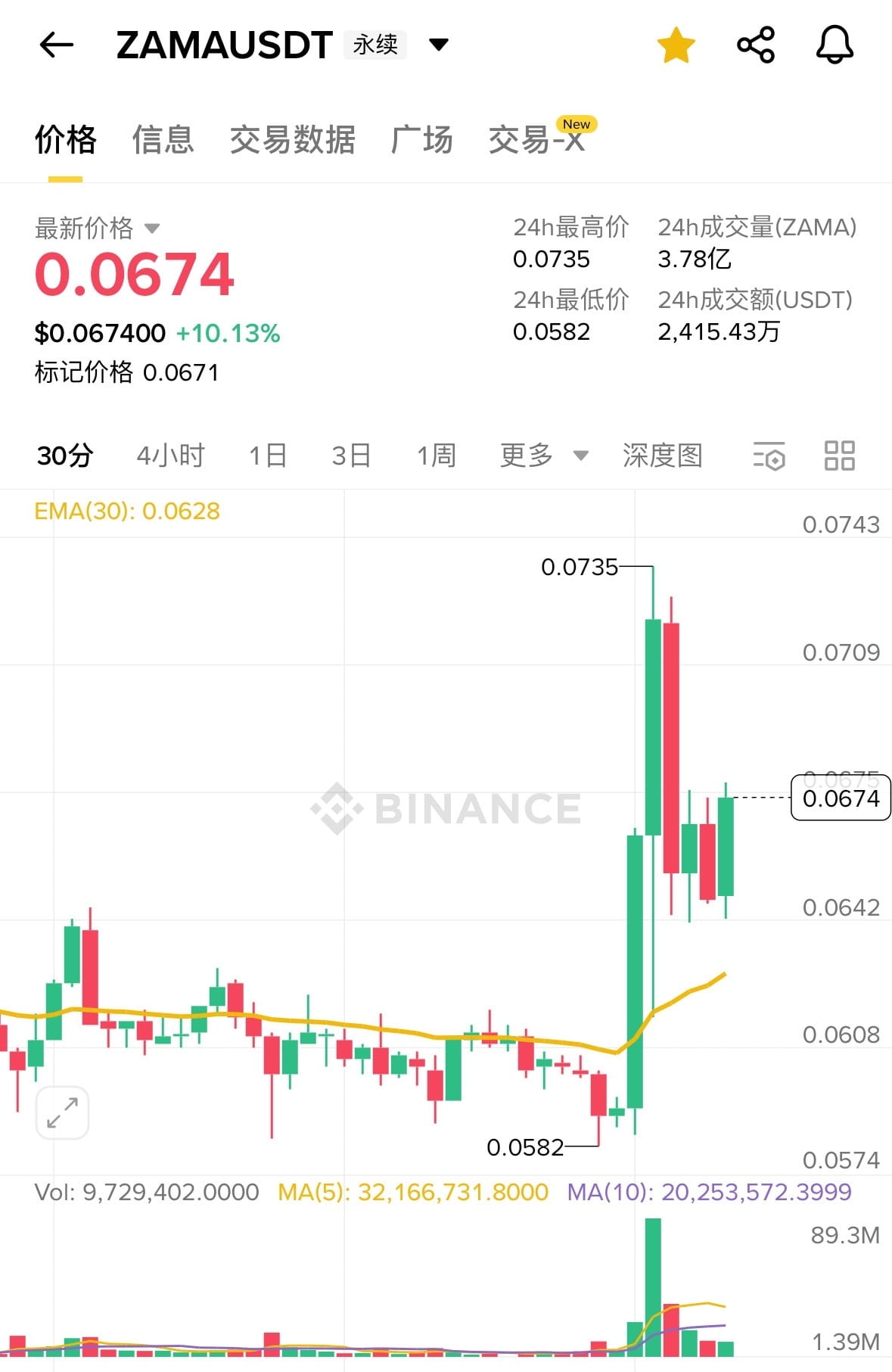The width and height of the screenshot is (892, 1372).
Task: Remove ZAMAUSDT from favorites star
Action: click(676, 45)
